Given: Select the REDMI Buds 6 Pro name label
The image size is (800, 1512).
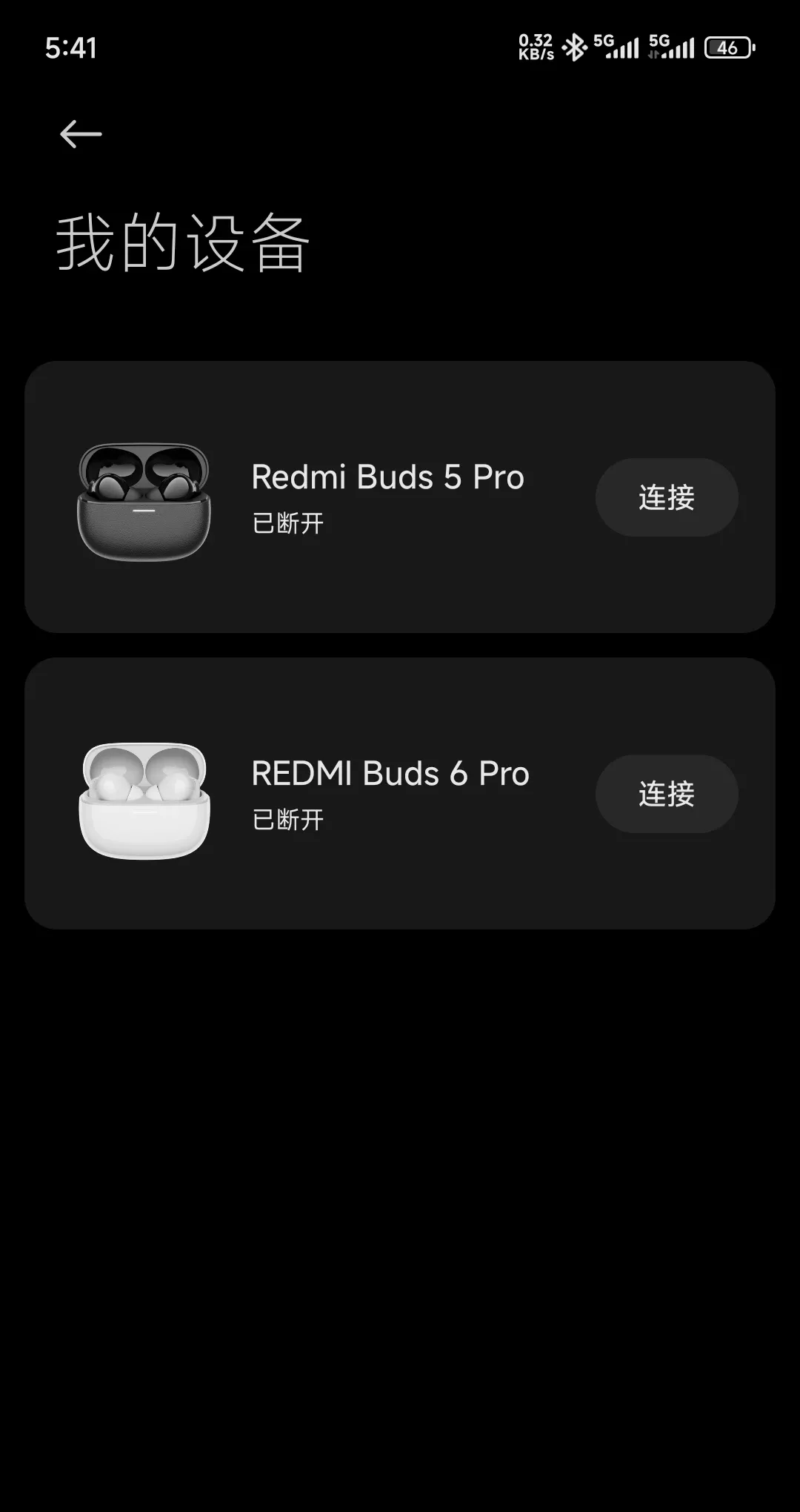Looking at the screenshot, I should [x=390, y=773].
